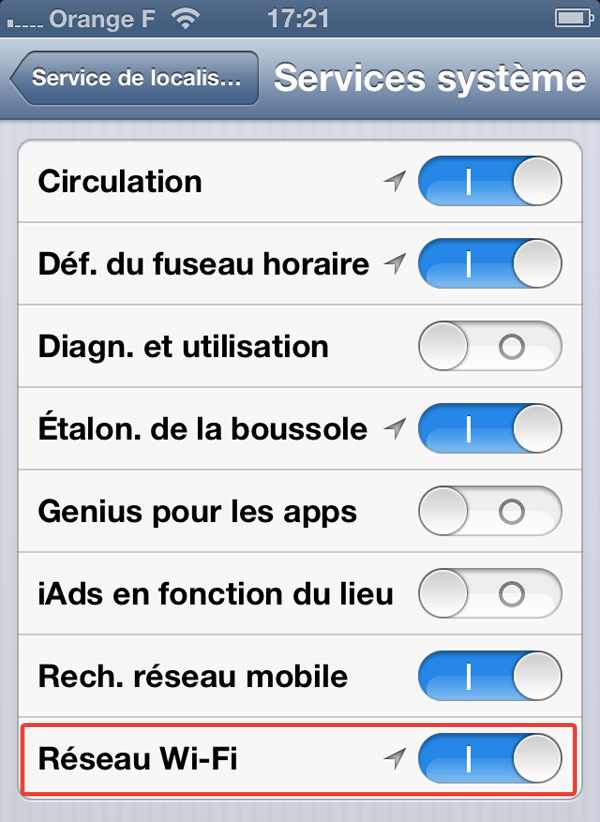600x822 pixels.
Task: Enable iAds en fonction du lieu
Action: click(490, 595)
